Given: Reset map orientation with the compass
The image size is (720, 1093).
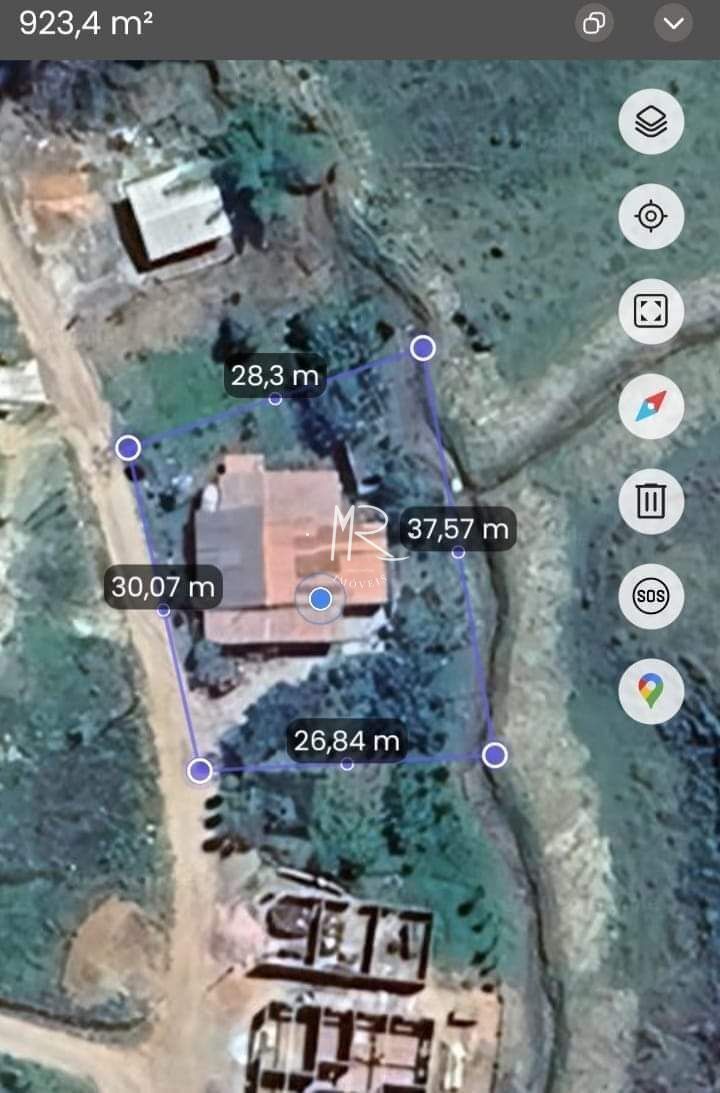Looking at the screenshot, I should (x=651, y=406).
